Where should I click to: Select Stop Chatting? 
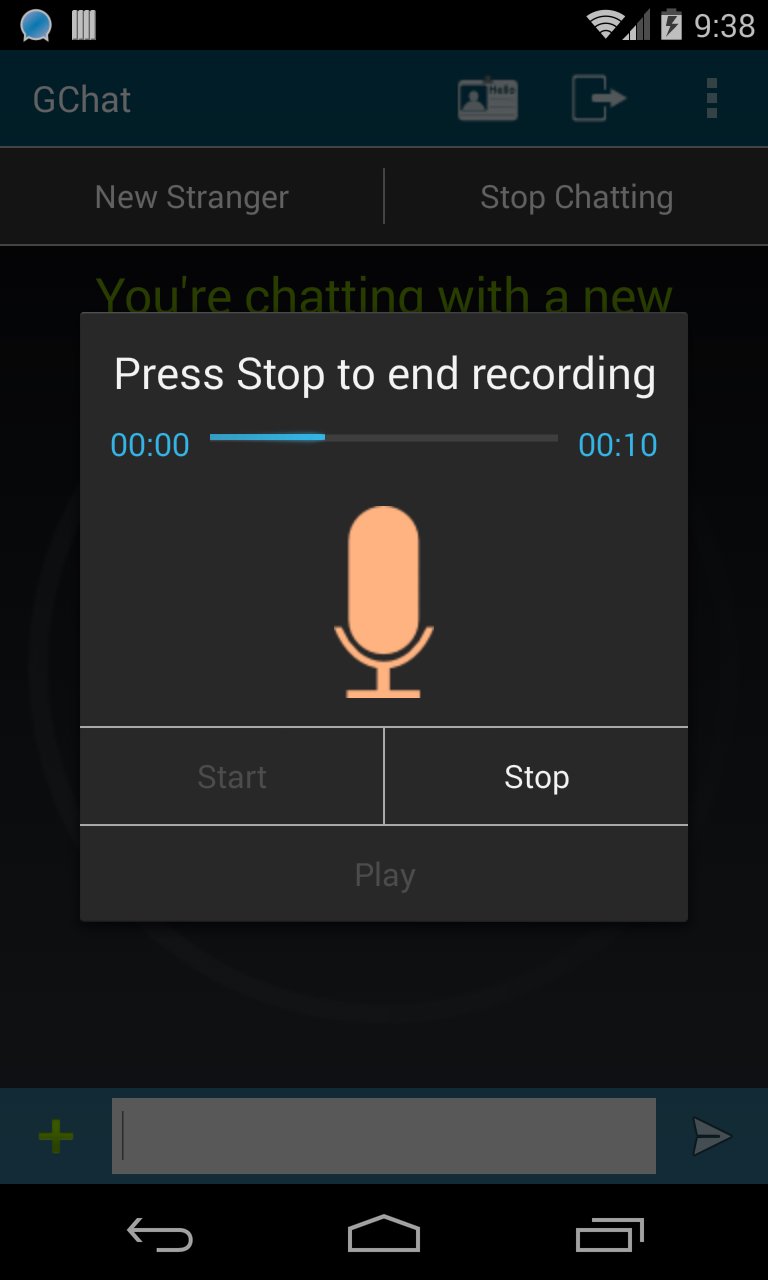[x=577, y=196]
